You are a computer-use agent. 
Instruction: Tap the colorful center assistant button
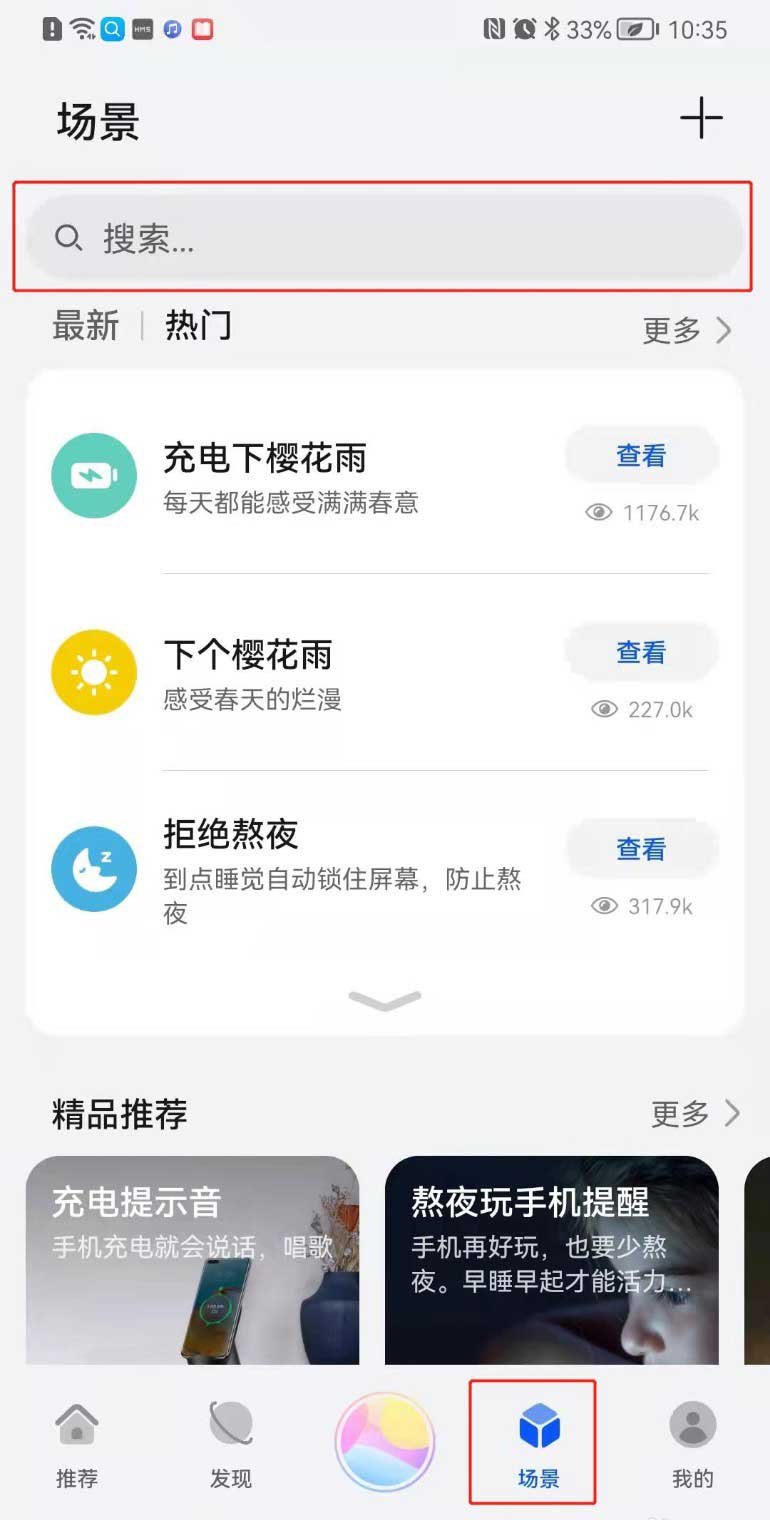point(385,1441)
